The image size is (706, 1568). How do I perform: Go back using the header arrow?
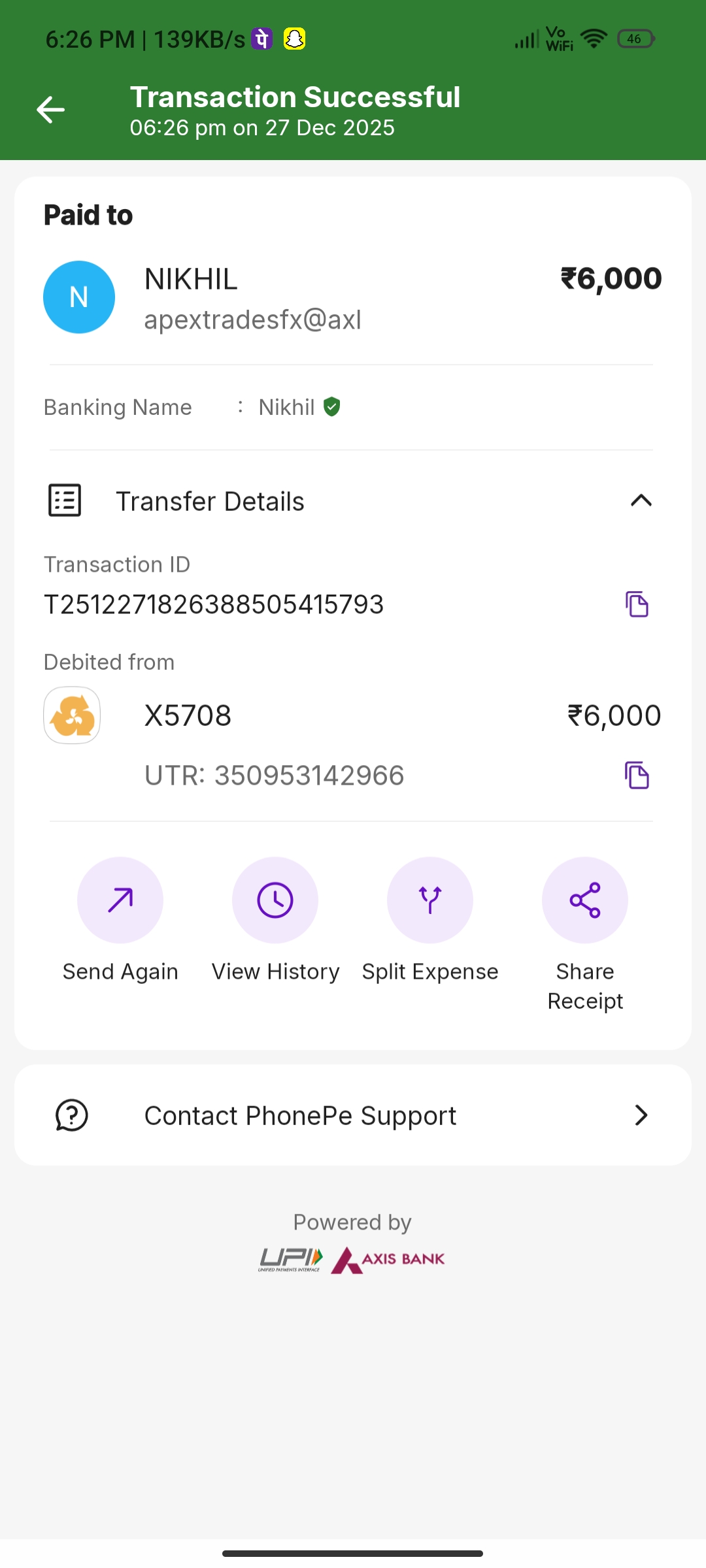(50, 110)
